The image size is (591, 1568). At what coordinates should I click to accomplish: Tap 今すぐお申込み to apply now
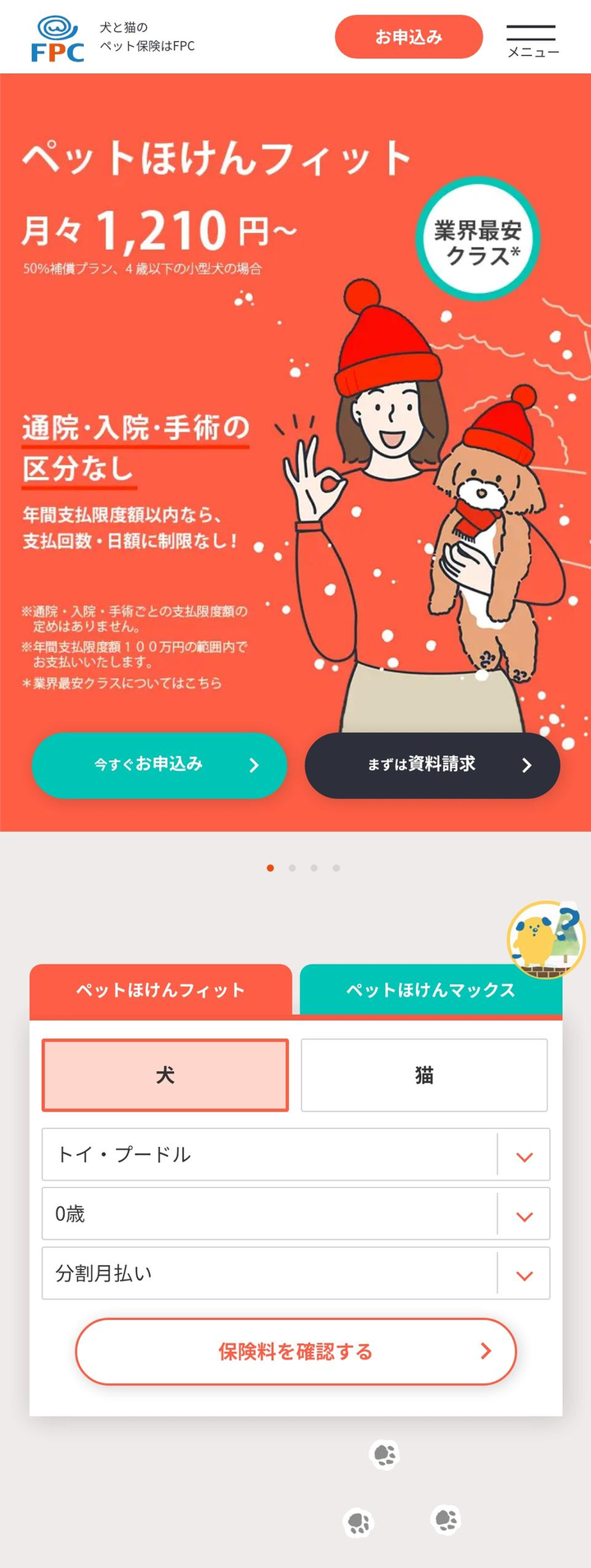(159, 764)
